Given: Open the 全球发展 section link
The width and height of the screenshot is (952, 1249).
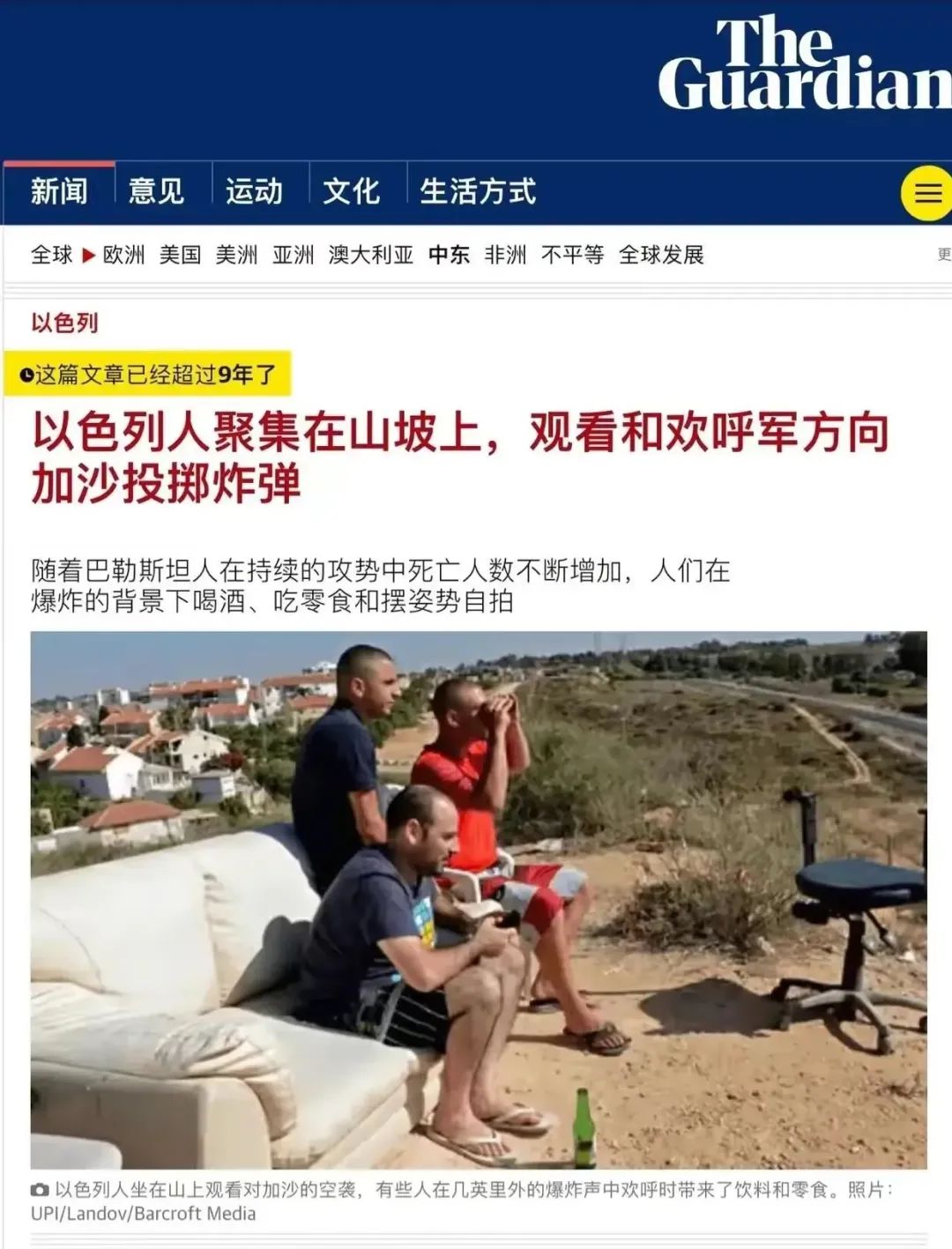Looking at the screenshot, I should pyautogui.click(x=660, y=255).
